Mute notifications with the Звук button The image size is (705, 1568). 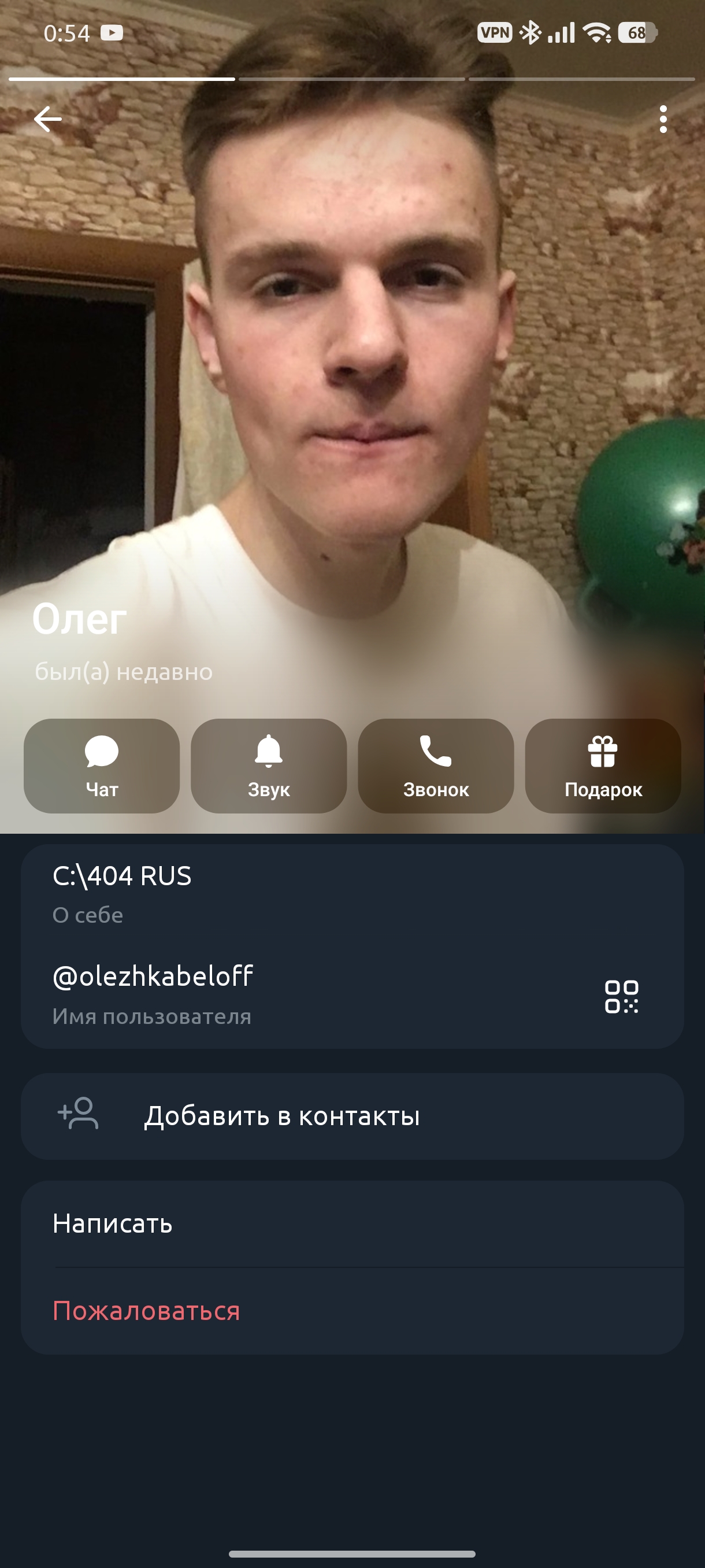(268, 765)
